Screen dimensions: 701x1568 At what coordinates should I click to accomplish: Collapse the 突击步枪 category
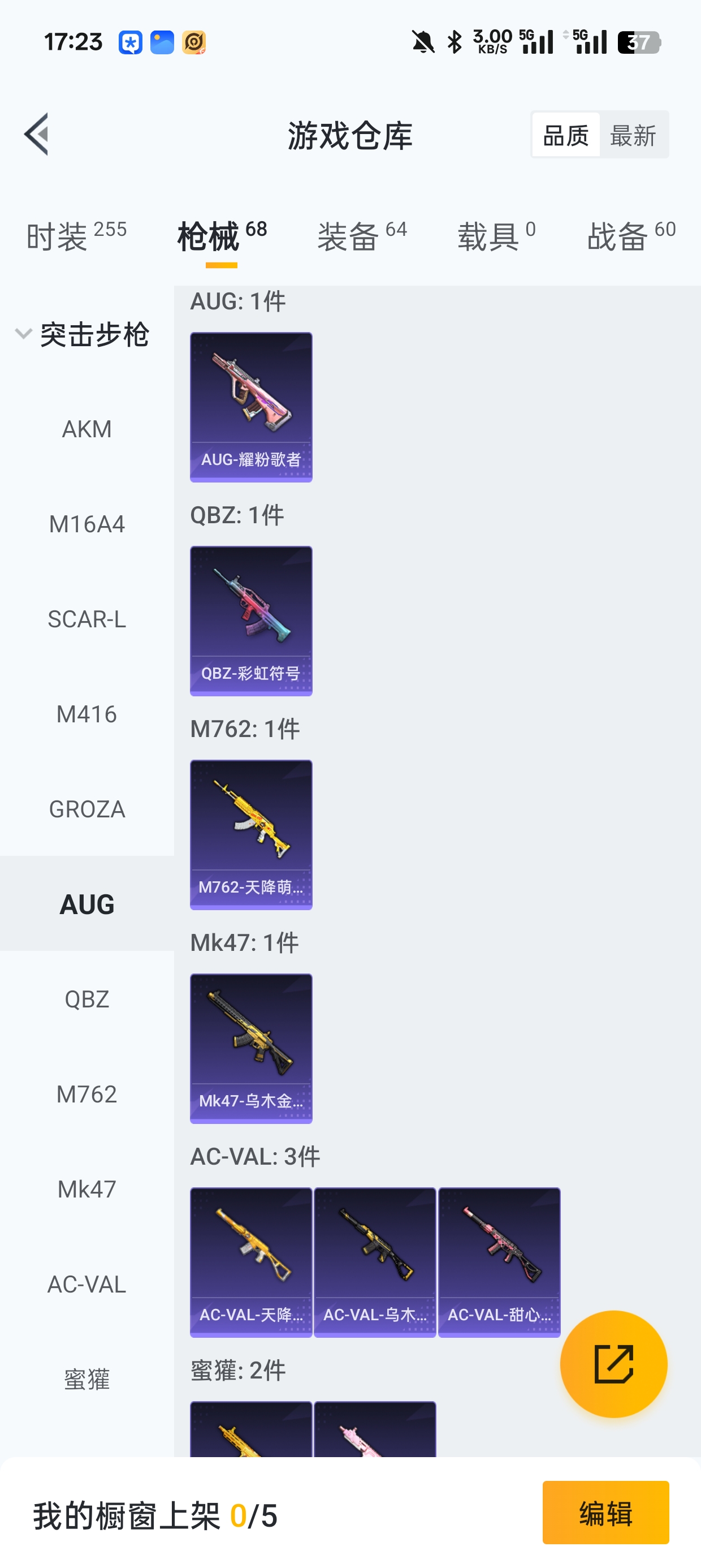pos(83,334)
